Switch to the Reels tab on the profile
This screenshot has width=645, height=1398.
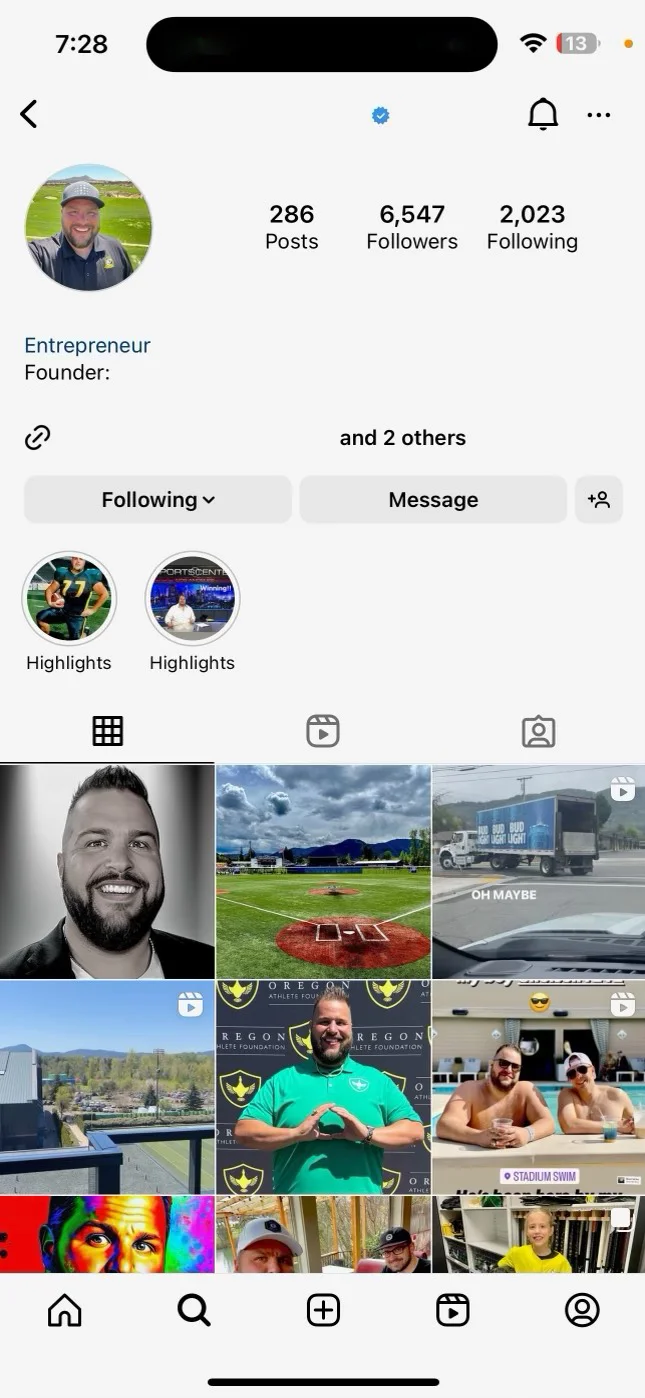pos(322,731)
